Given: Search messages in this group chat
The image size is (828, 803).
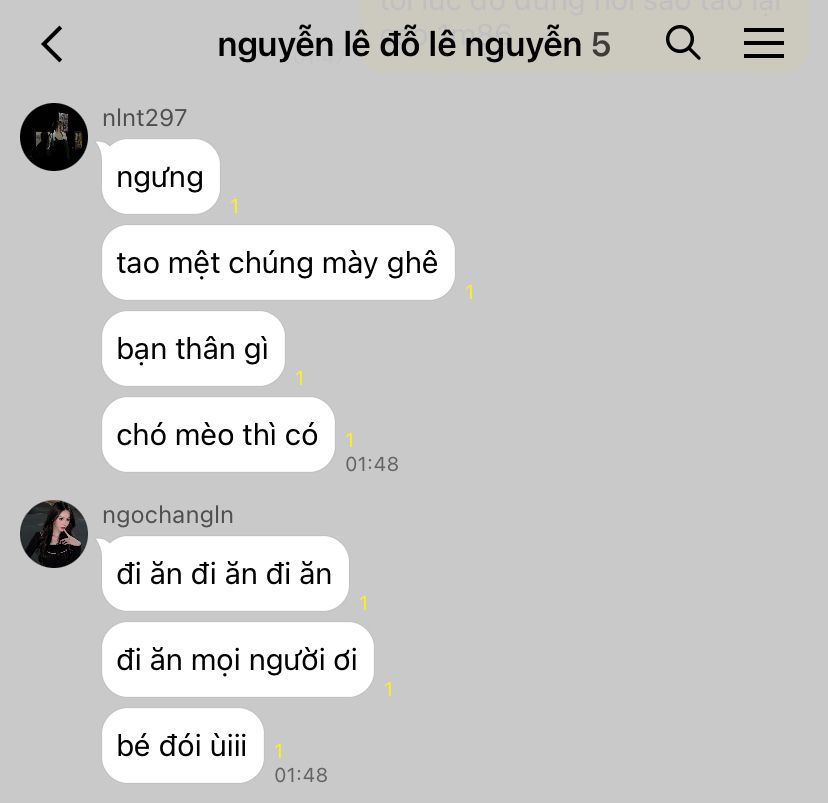Looking at the screenshot, I should (x=683, y=43).
